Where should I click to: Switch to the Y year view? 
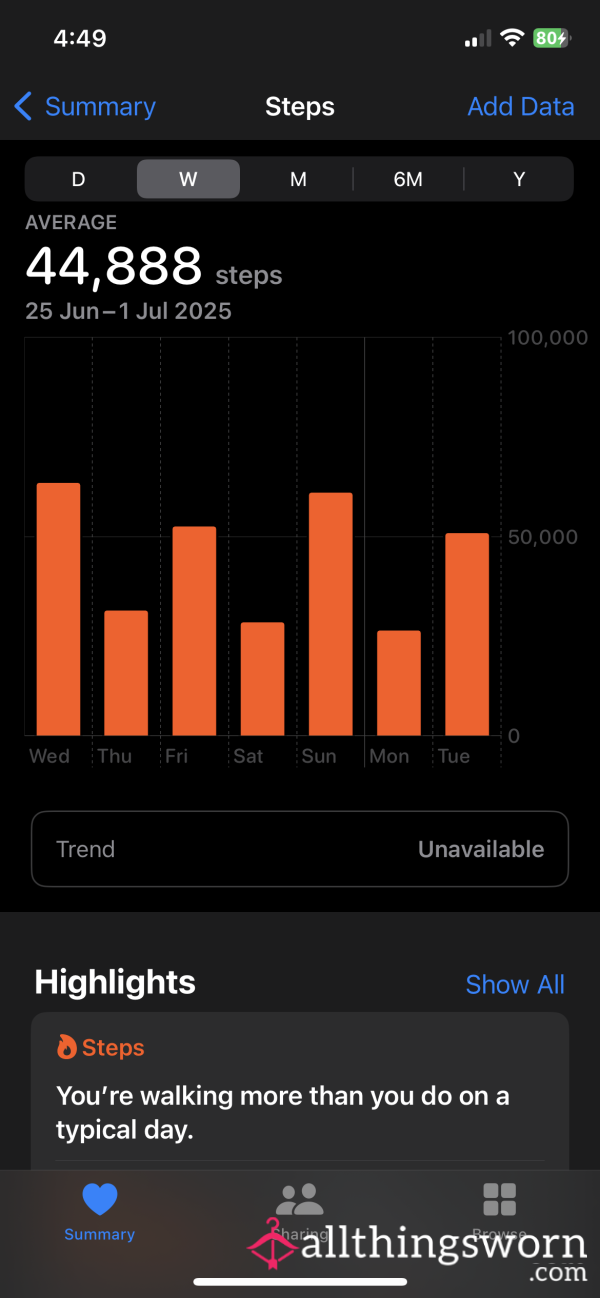[x=519, y=179]
